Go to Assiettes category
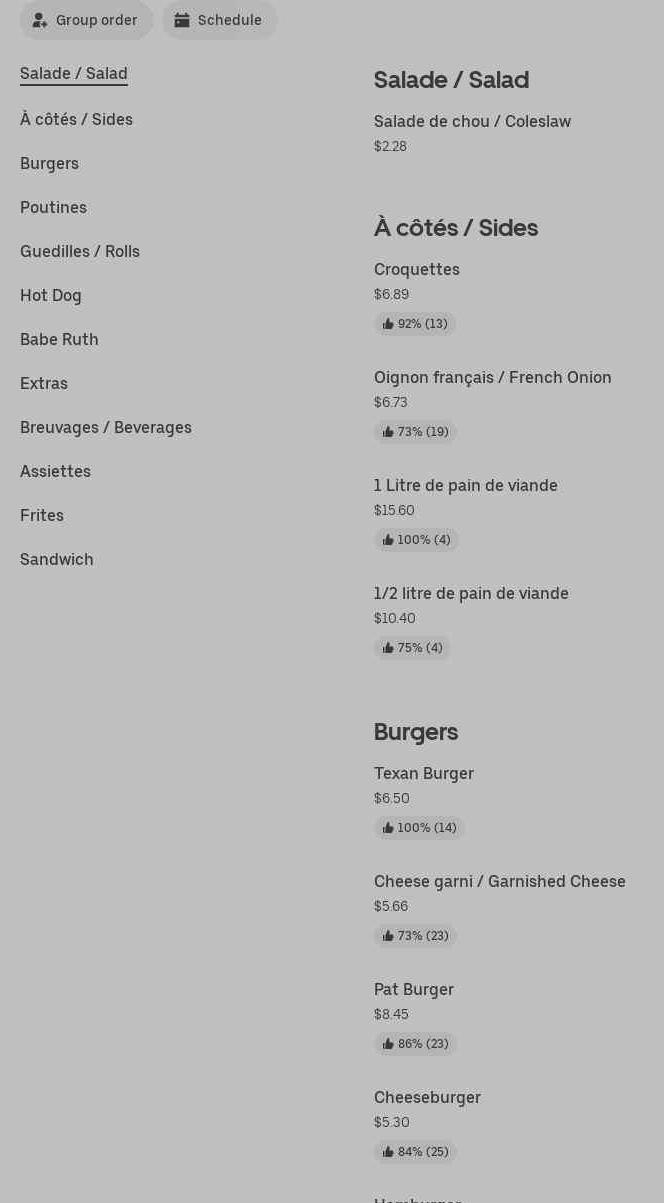 (x=55, y=471)
